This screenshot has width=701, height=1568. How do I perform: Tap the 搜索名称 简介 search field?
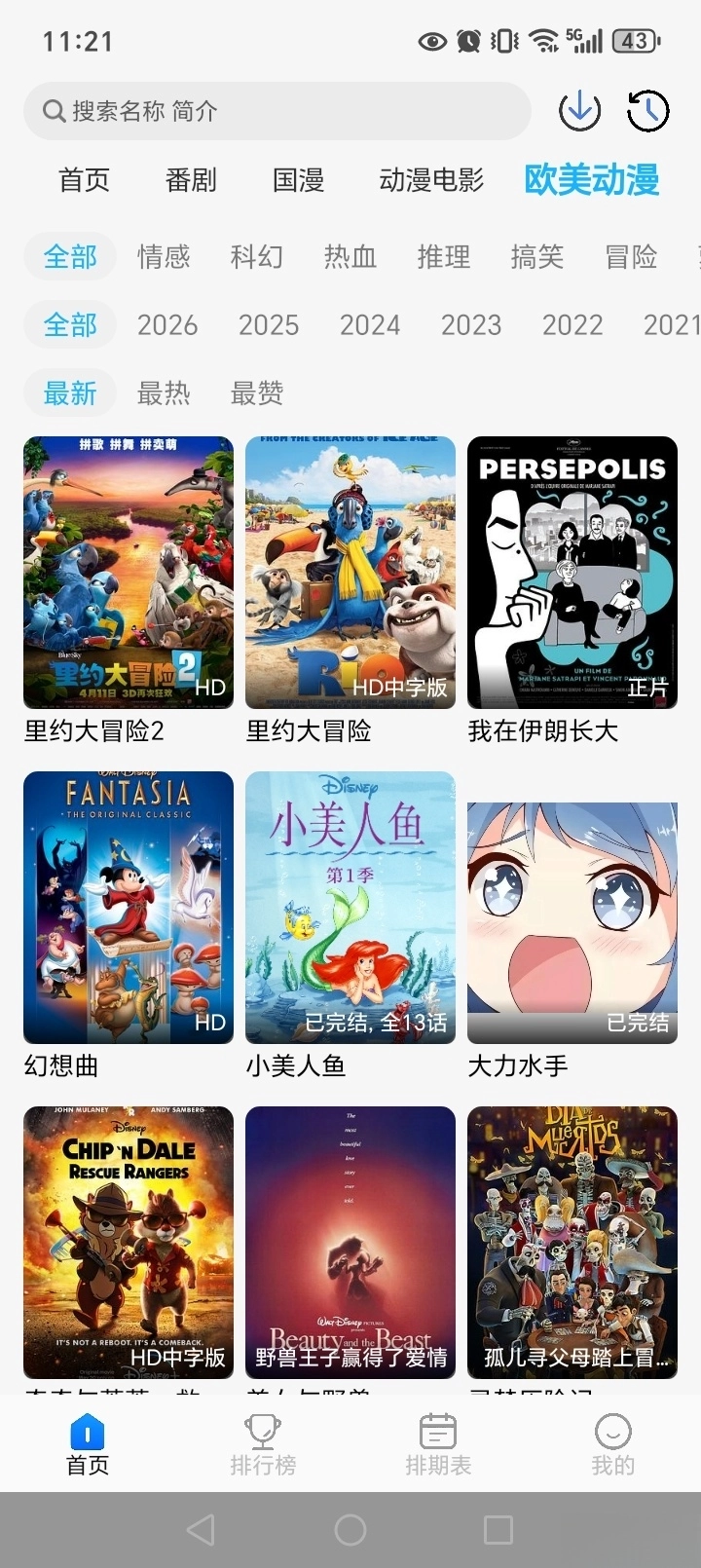tap(276, 111)
